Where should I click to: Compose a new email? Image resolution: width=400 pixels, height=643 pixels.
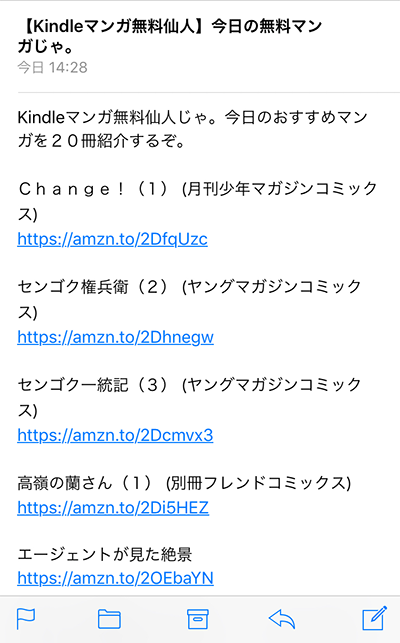coord(374,618)
